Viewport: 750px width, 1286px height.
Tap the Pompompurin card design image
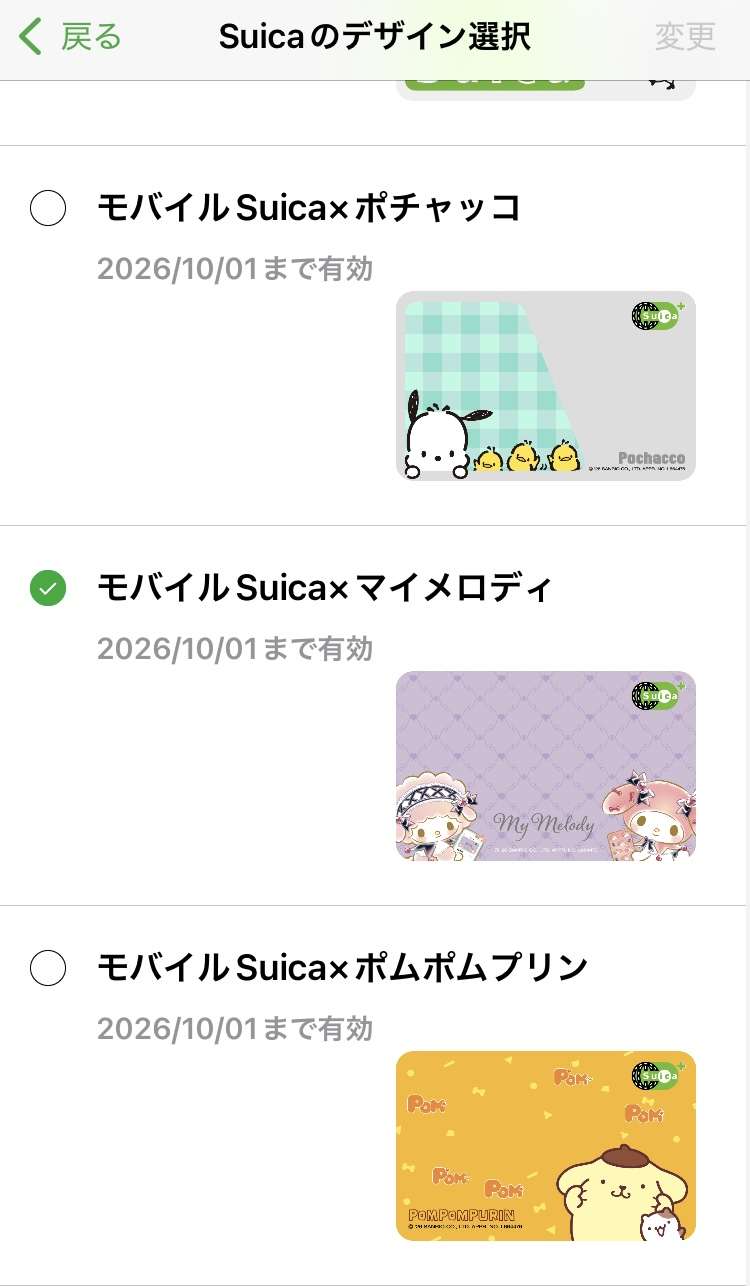(545, 1146)
